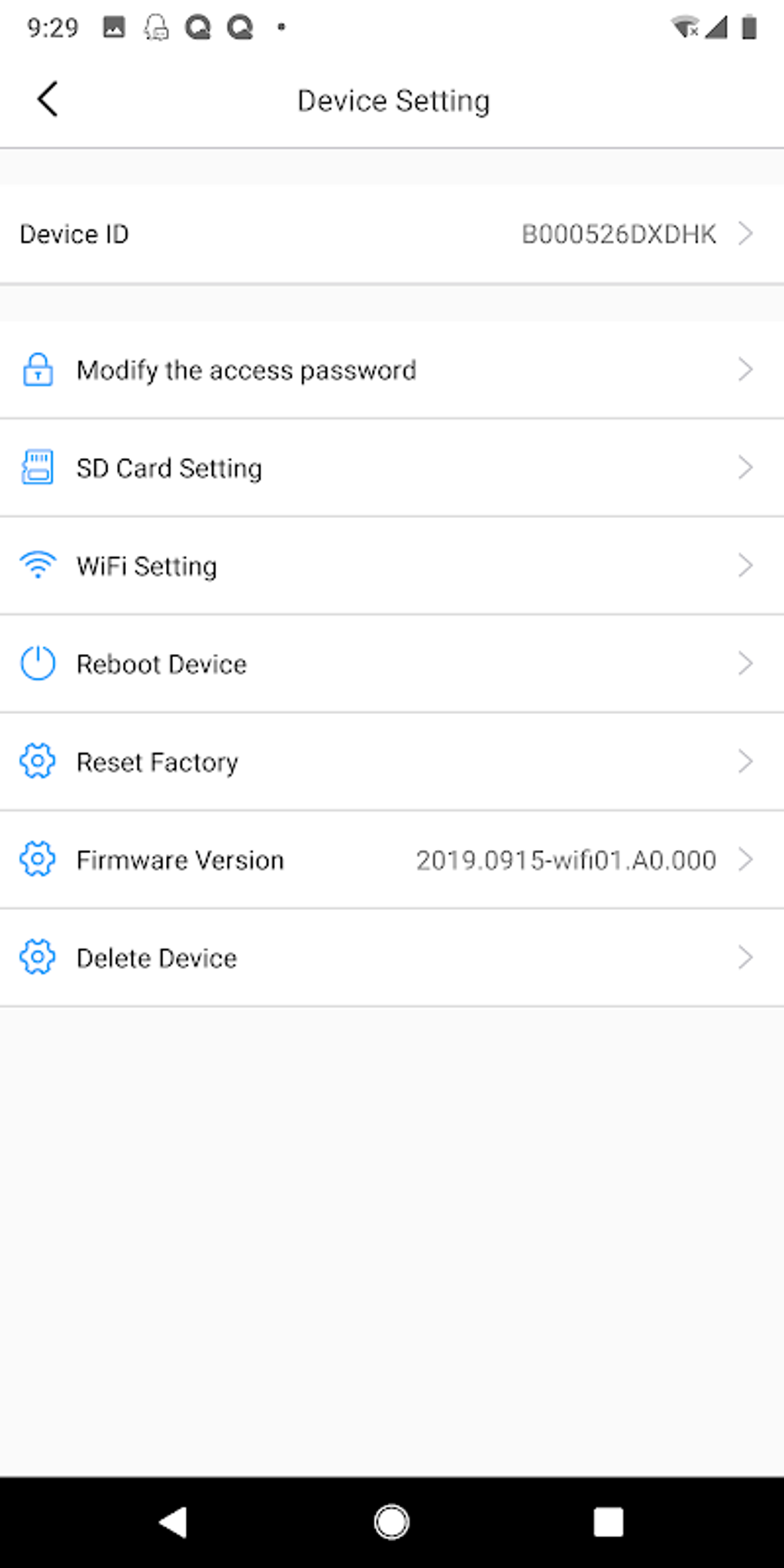Click the WiFi signal icon

pyautogui.click(x=37, y=566)
